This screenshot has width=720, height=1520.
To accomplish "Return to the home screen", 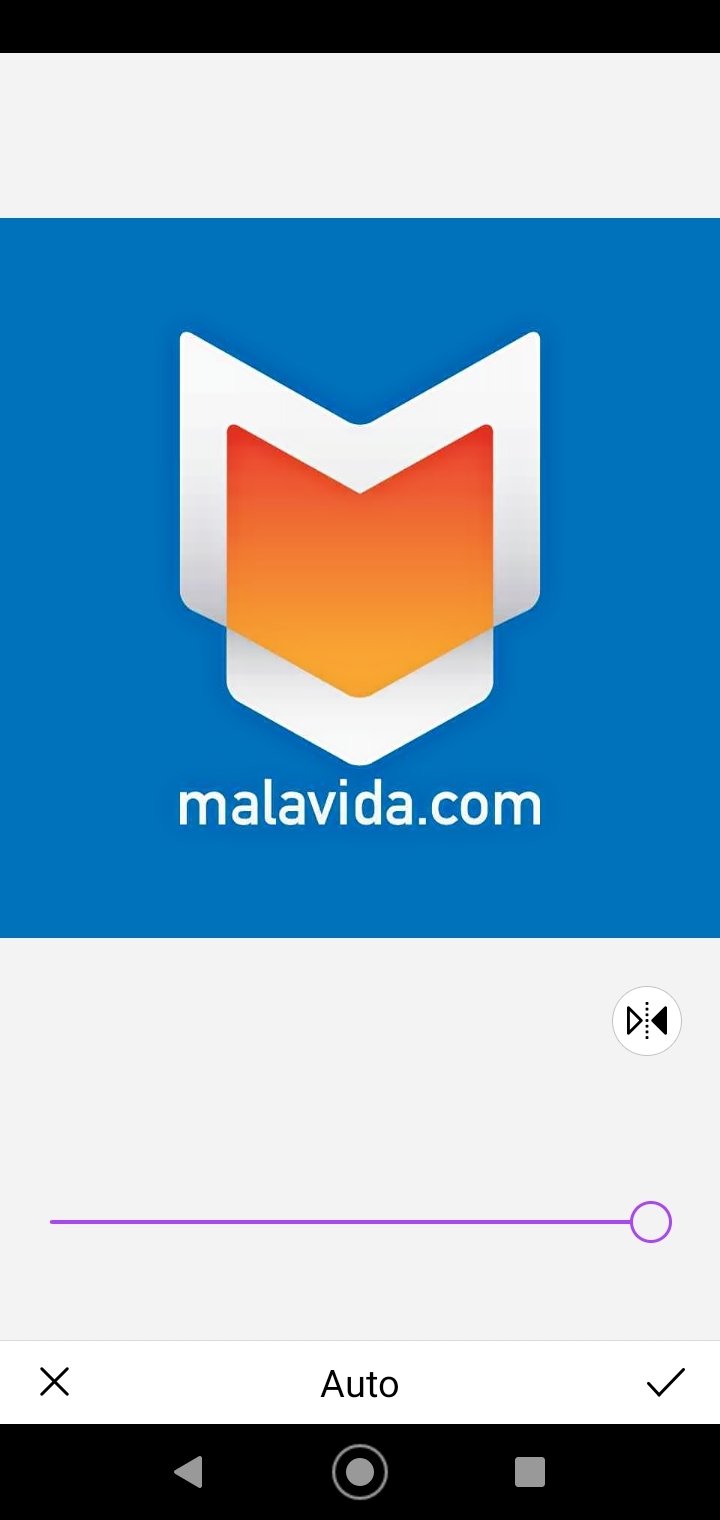I will 360,1472.
